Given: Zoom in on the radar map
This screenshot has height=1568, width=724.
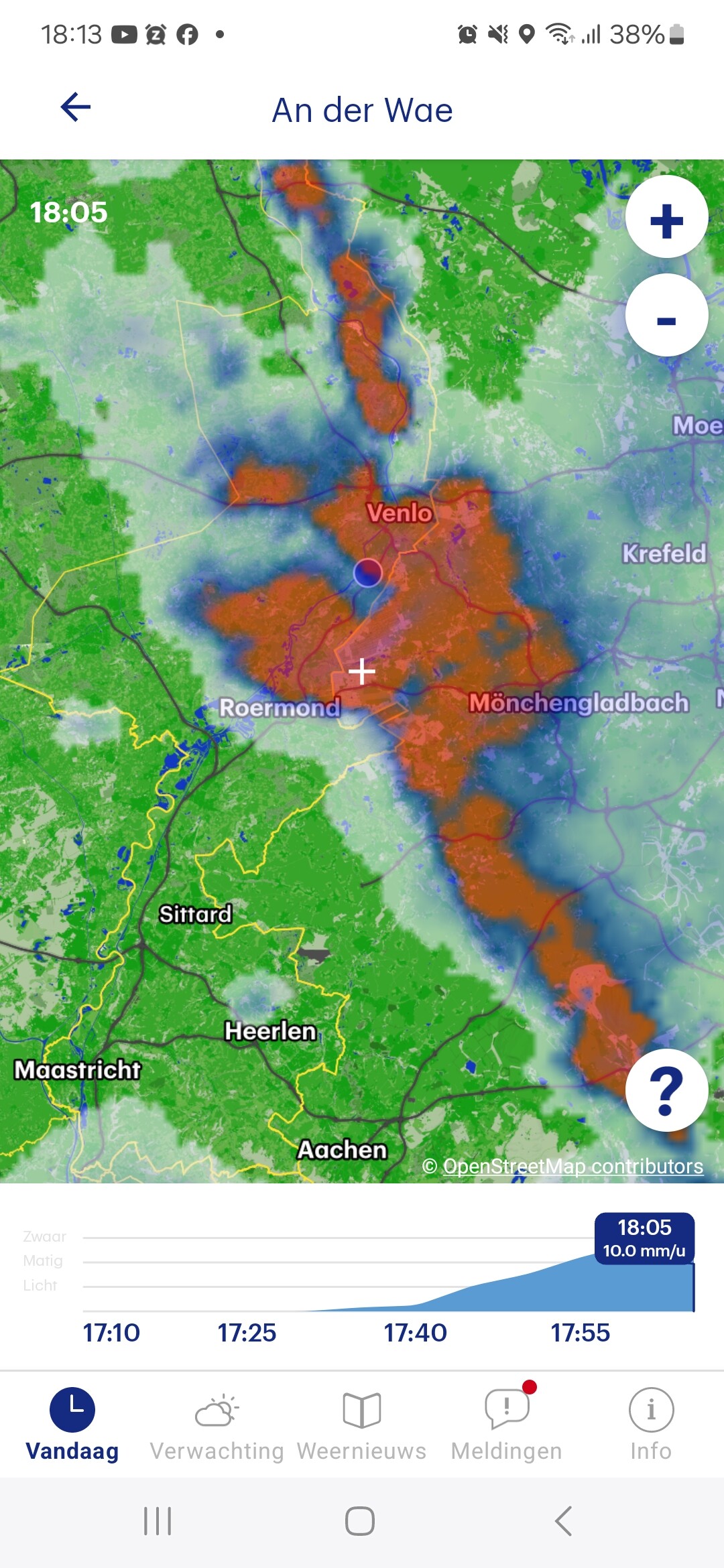Looking at the screenshot, I should [666, 217].
